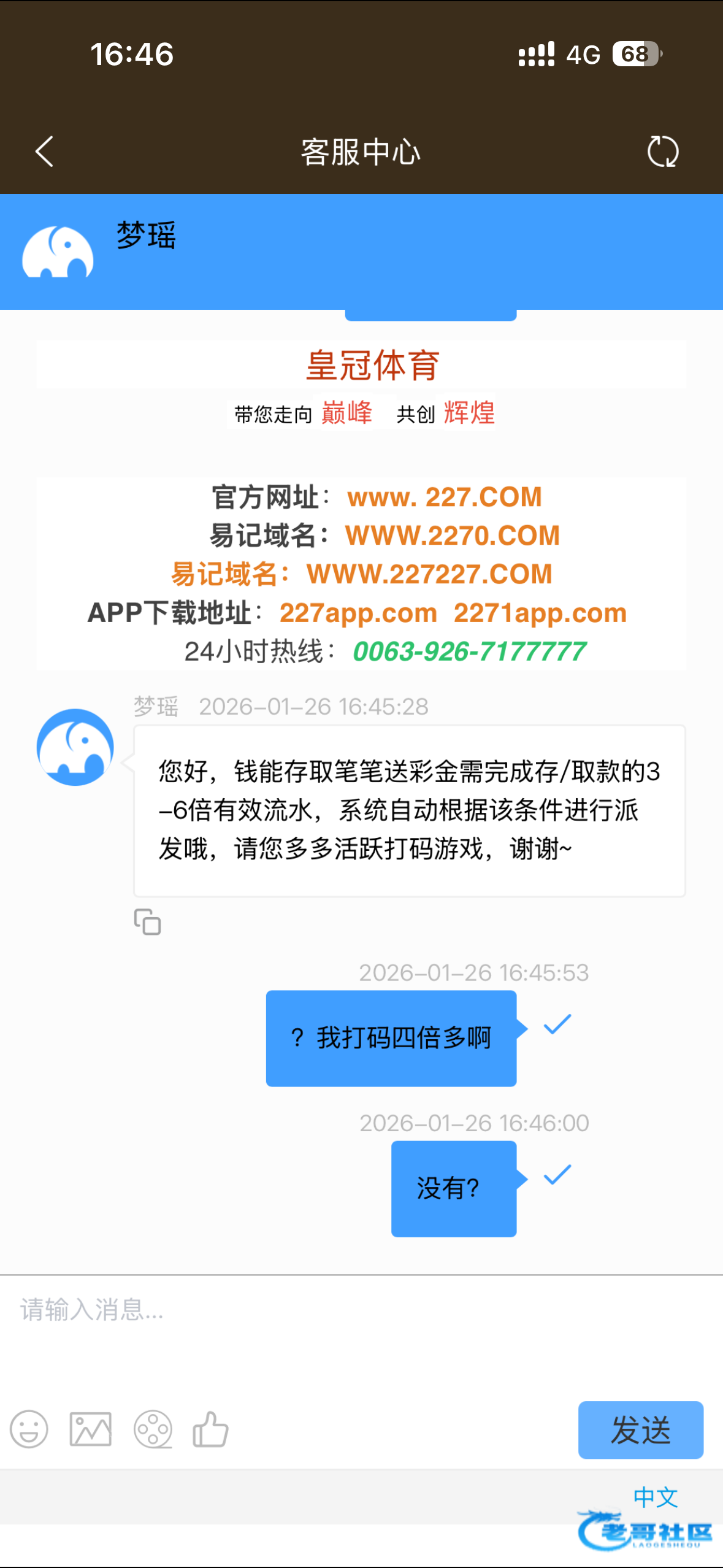Go back from 客服中心

[44, 152]
